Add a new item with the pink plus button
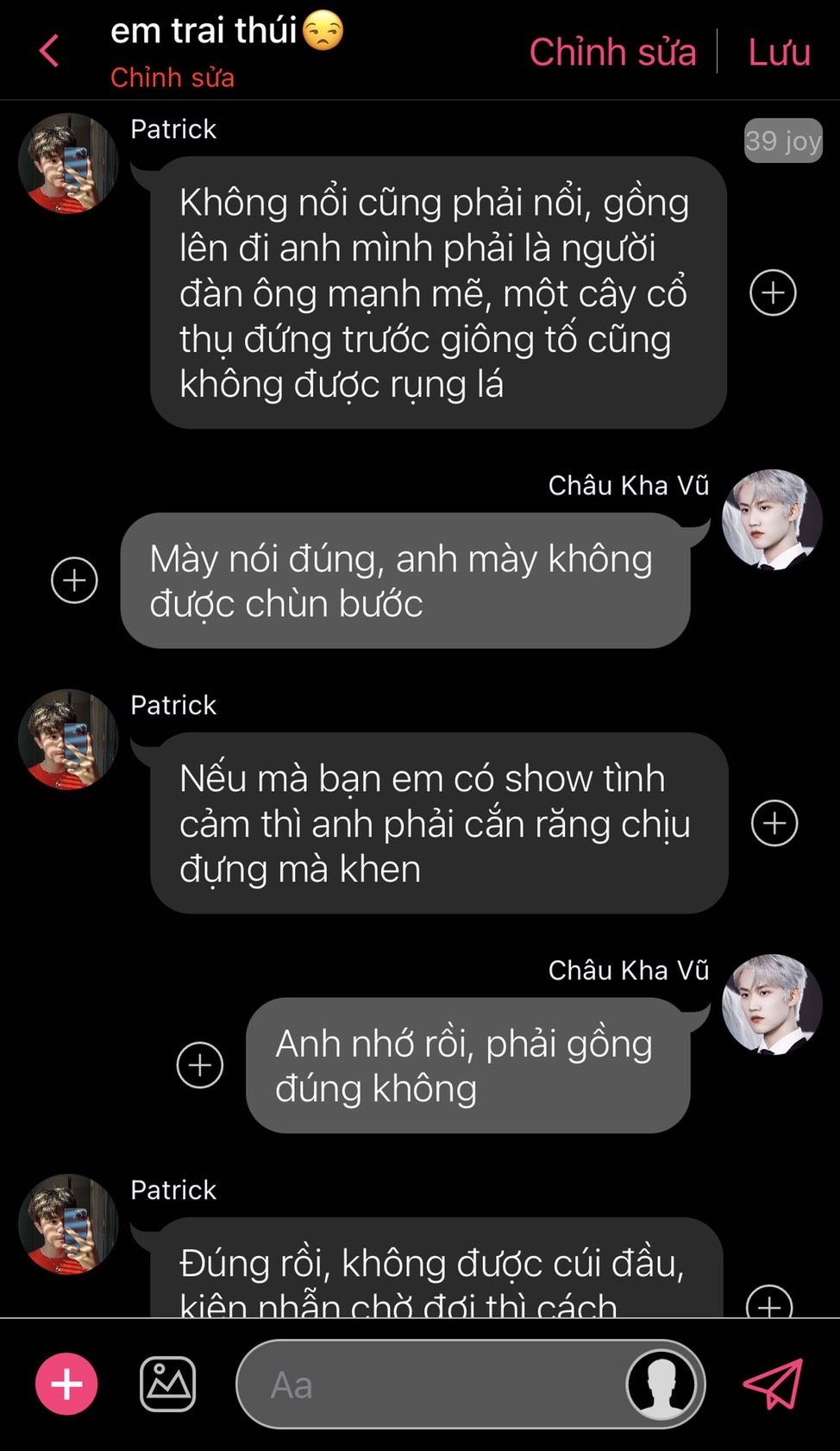840x1451 pixels. [66, 1384]
